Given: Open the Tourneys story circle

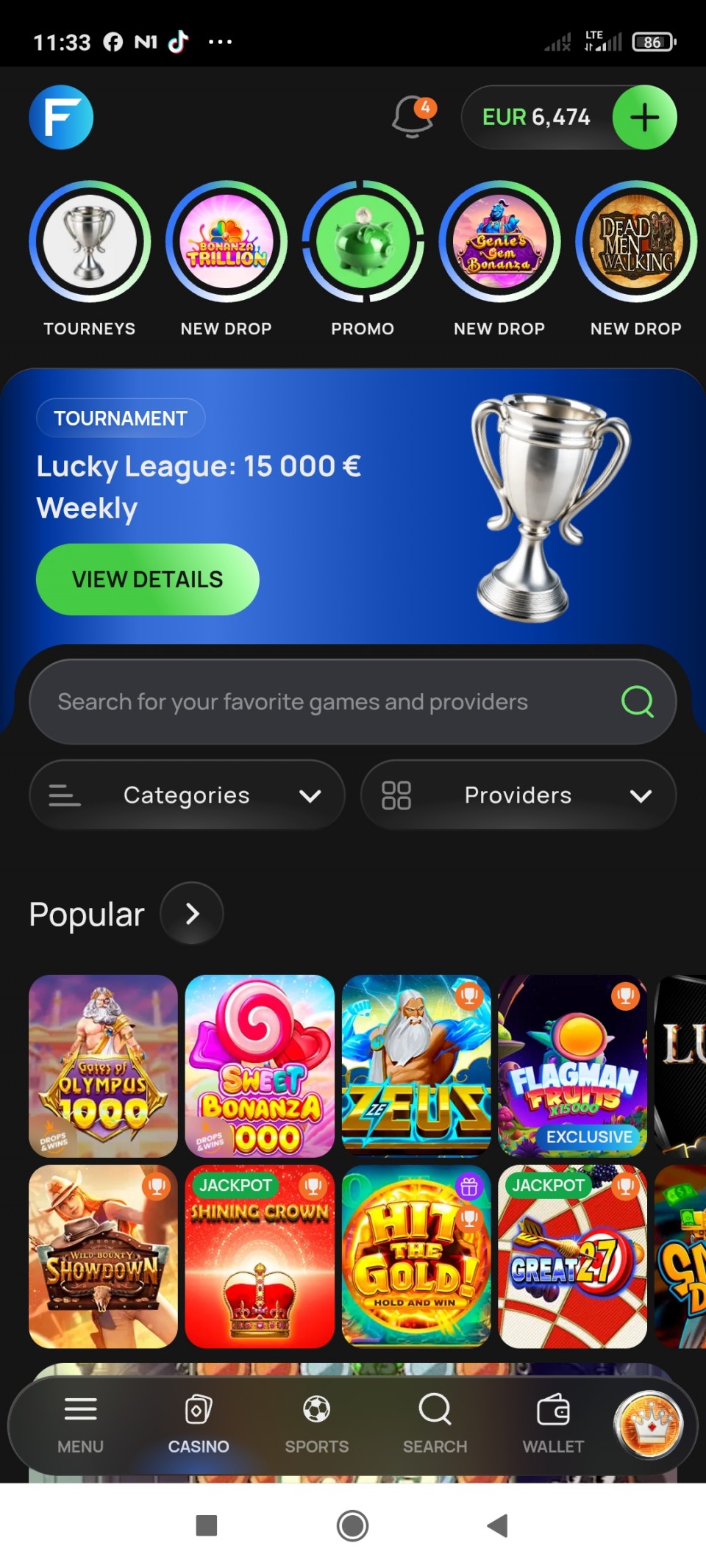Looking at the screenshot, I should pyautogui.click(x=90, y=242).
